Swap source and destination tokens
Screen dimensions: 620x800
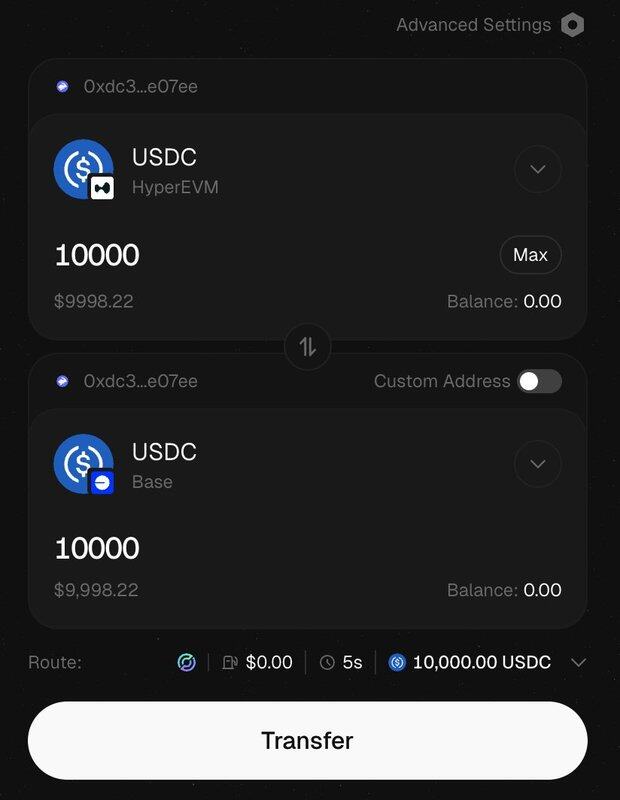(x=308, y=347)
